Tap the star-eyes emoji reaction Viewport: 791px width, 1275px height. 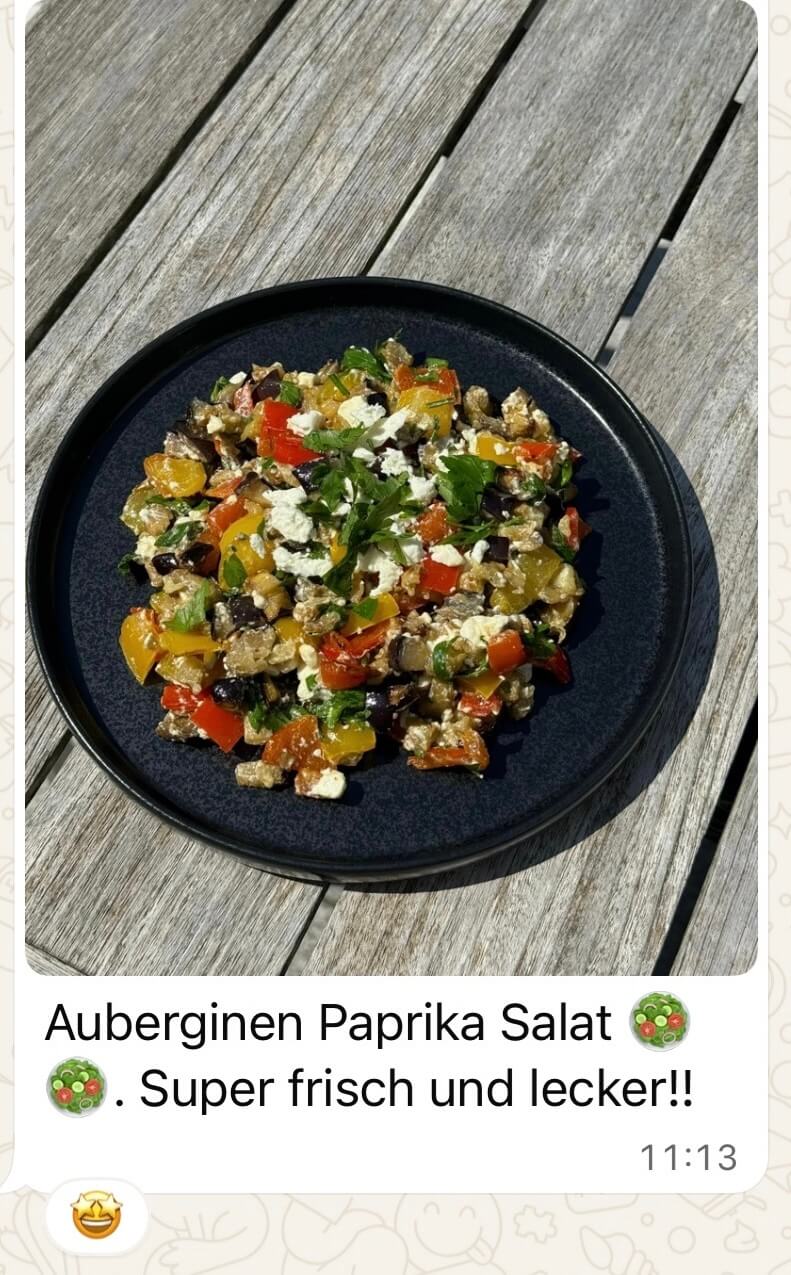(96, 1215)
